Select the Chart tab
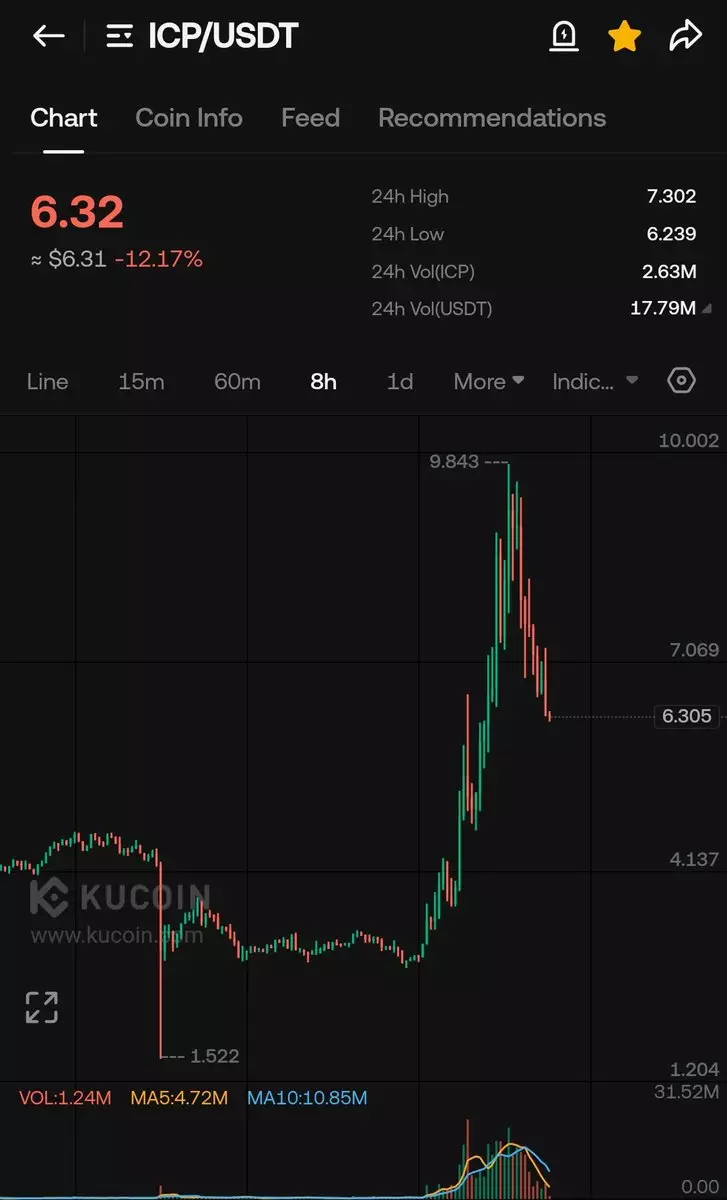727x1200 pixels. 64,118
